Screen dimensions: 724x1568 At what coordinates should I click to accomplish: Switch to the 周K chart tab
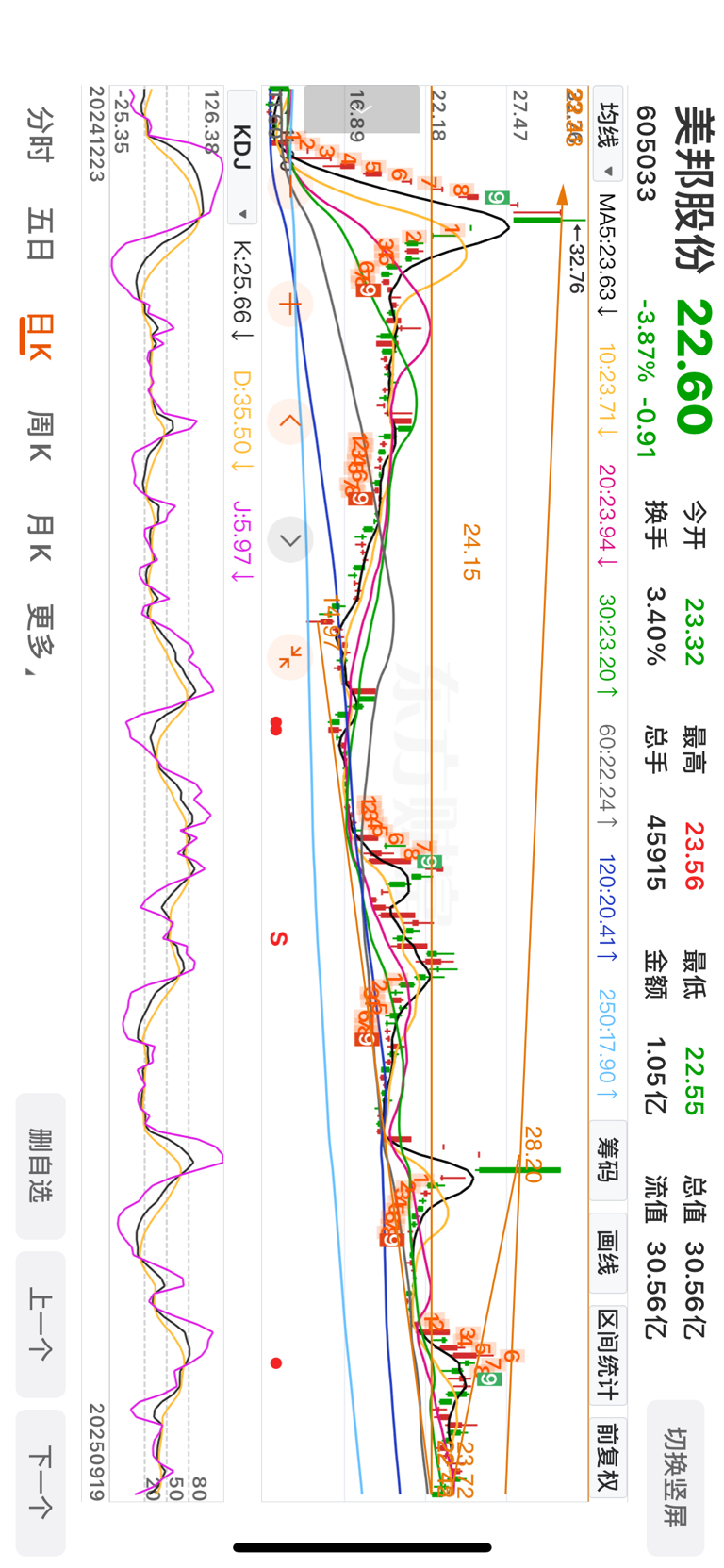click(x=40, y=436)
